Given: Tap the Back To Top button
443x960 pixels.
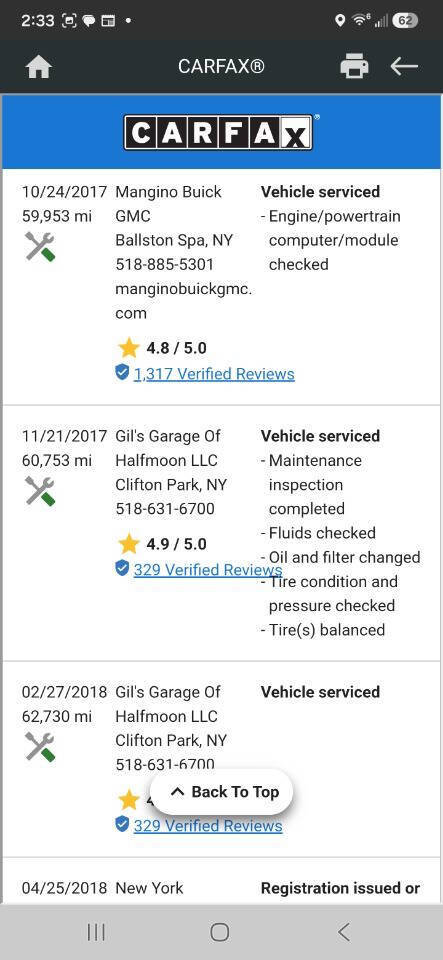Looking at the screenshot, I should click(222, 792).
